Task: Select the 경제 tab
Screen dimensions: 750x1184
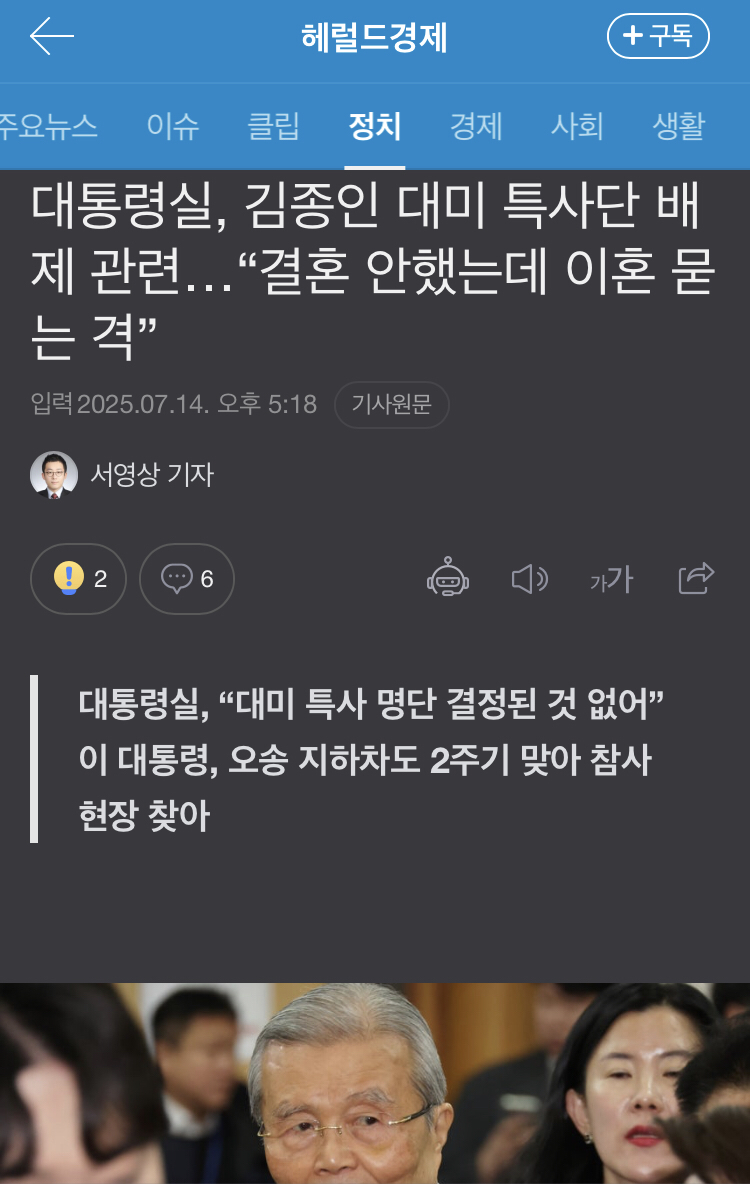Action: click(x=475, y=126)
